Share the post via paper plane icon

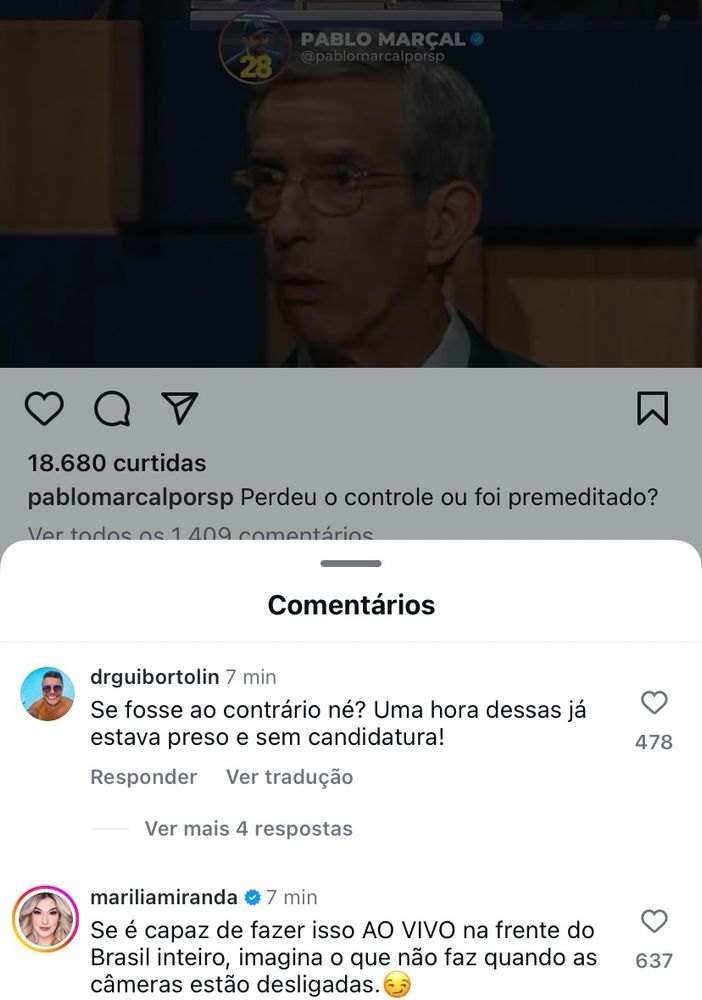click(x=180, y=408)
